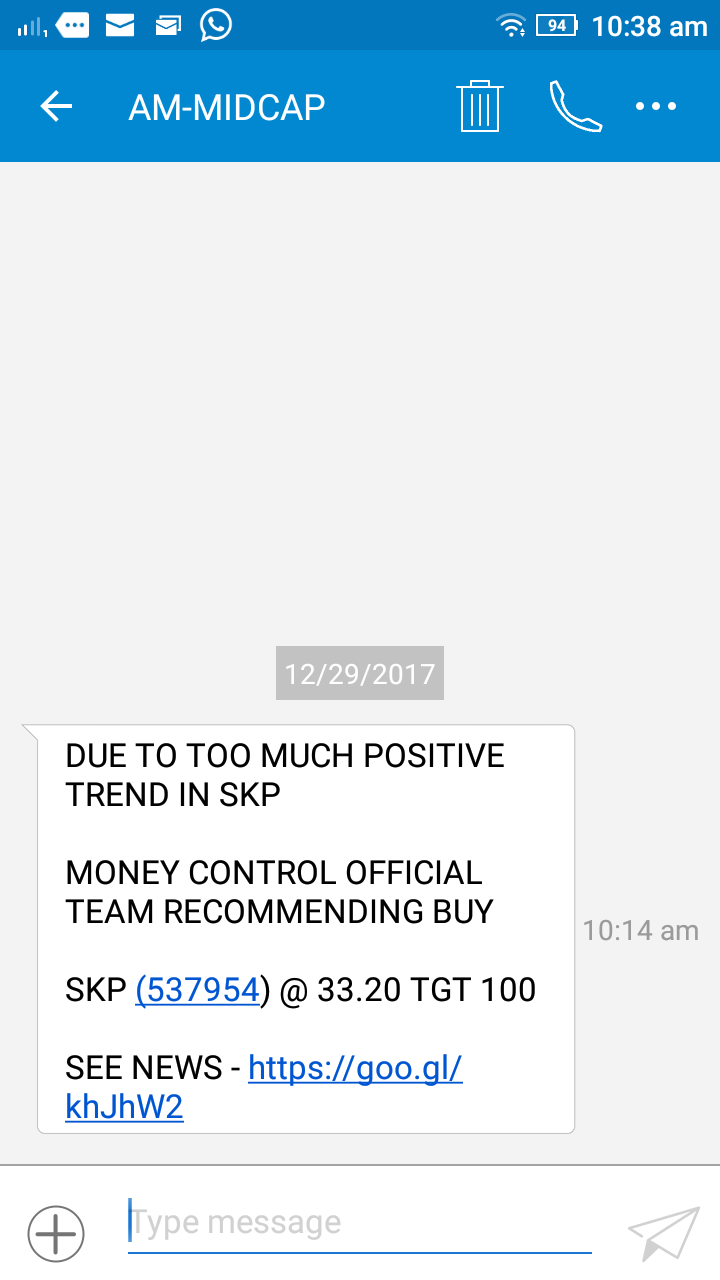Open the 537954 number link

coord(198,990)
